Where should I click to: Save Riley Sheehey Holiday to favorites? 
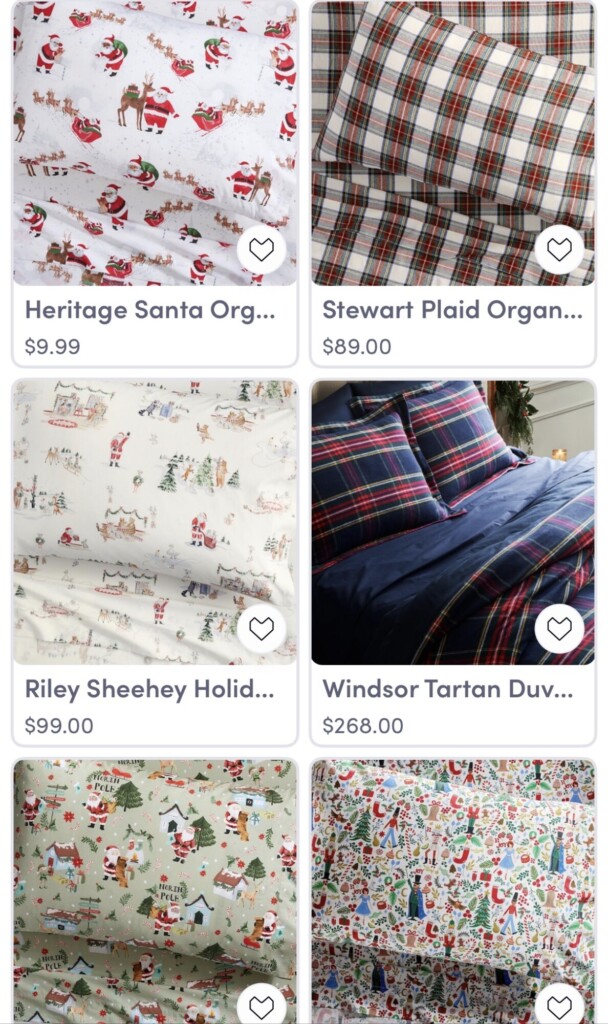(261, 629)
